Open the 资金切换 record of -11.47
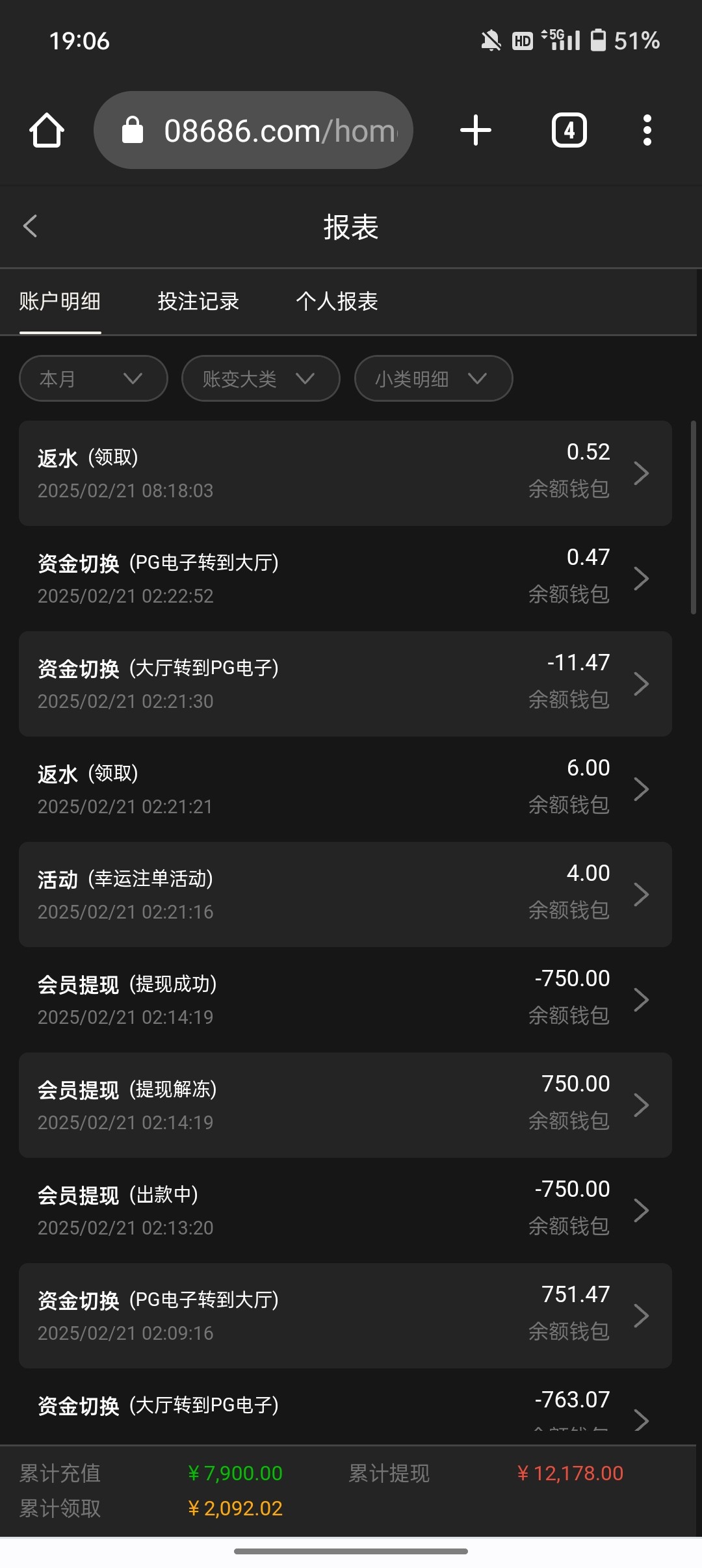This screenshot has width=702, height=1568. [x=345, y=684]
